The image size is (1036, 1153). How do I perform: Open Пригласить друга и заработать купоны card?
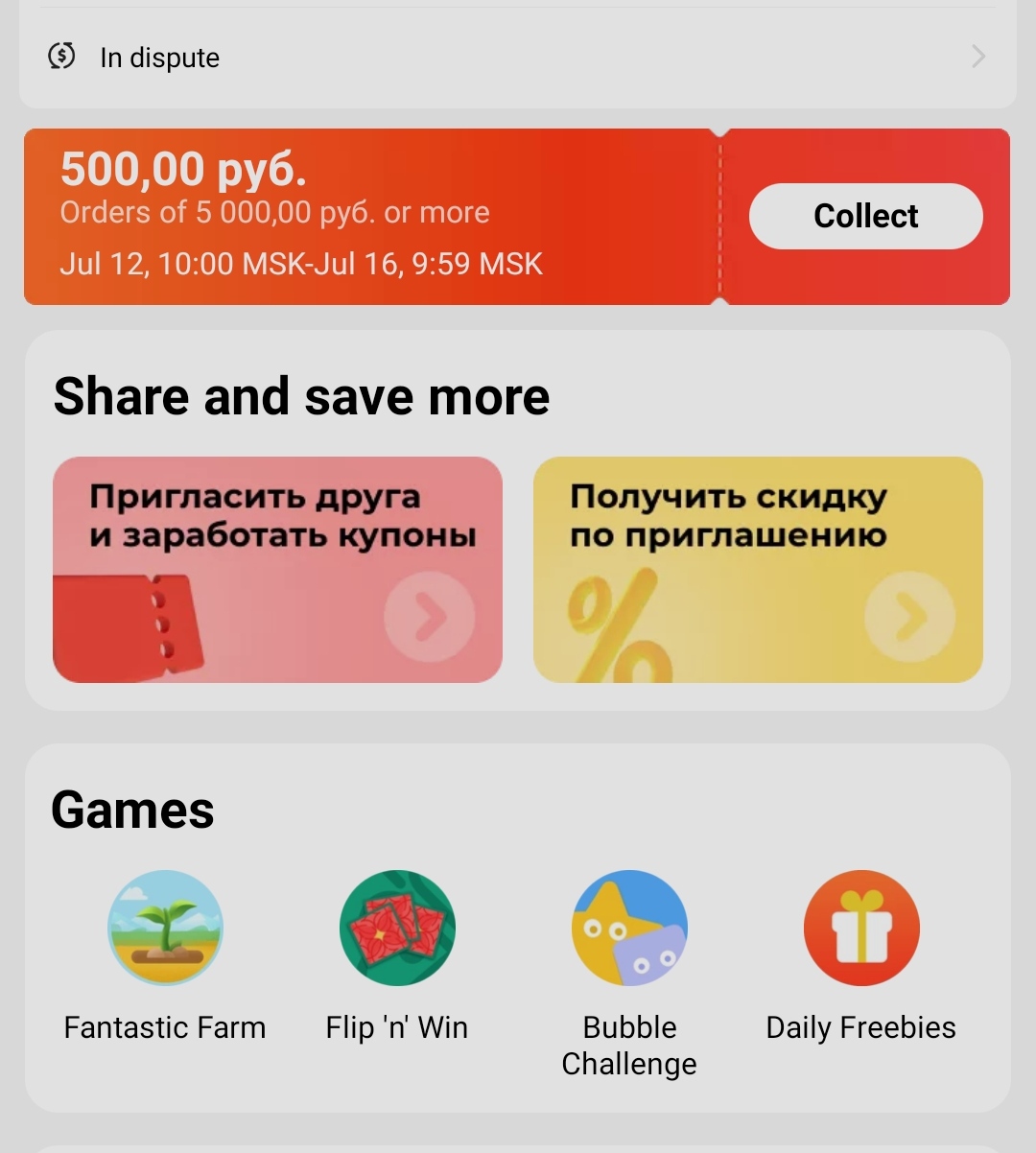[277, 569]
